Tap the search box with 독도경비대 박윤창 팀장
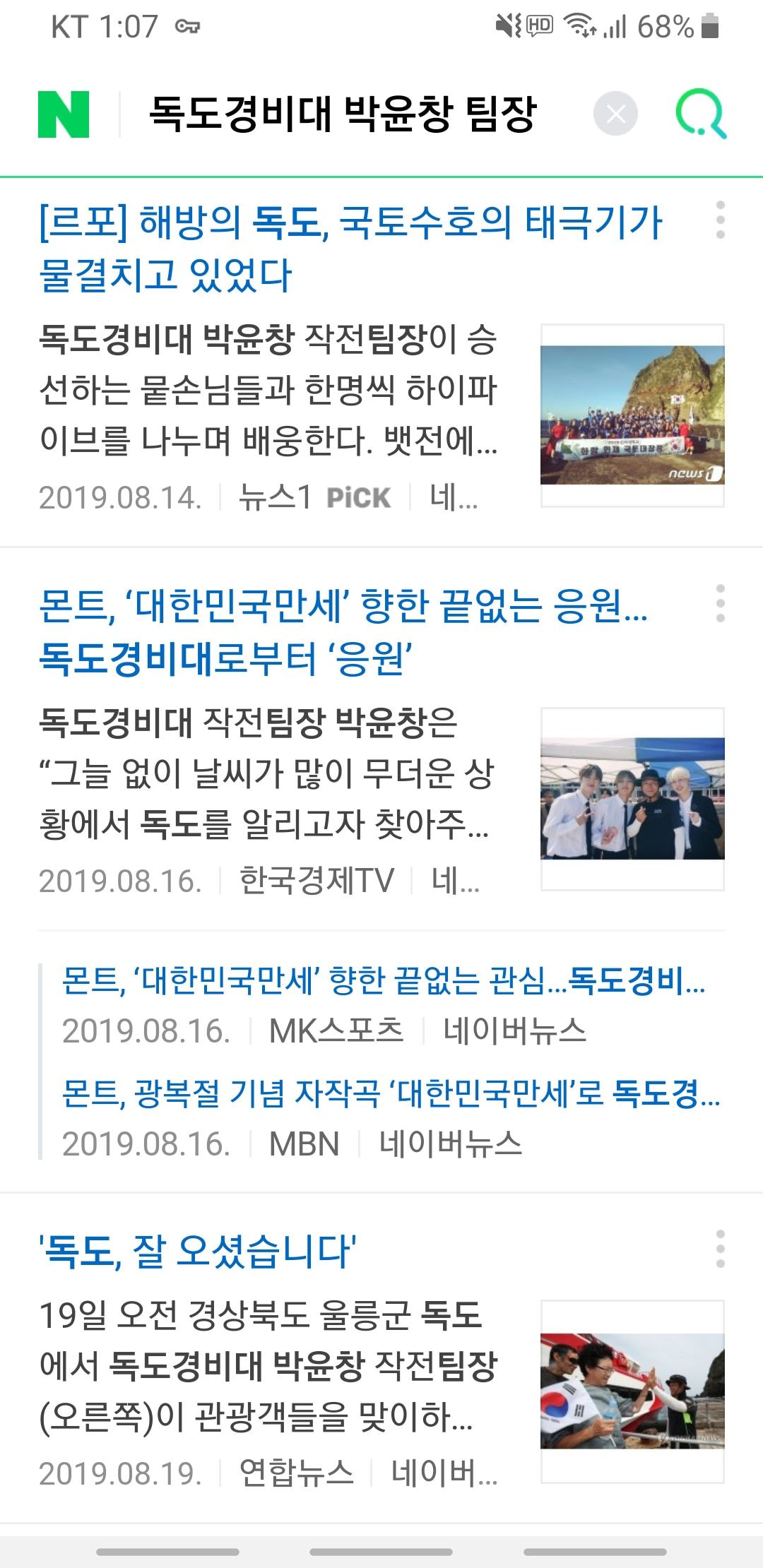Image resolution: width=763 pixels, height=1568 pixels. [343, 114]
